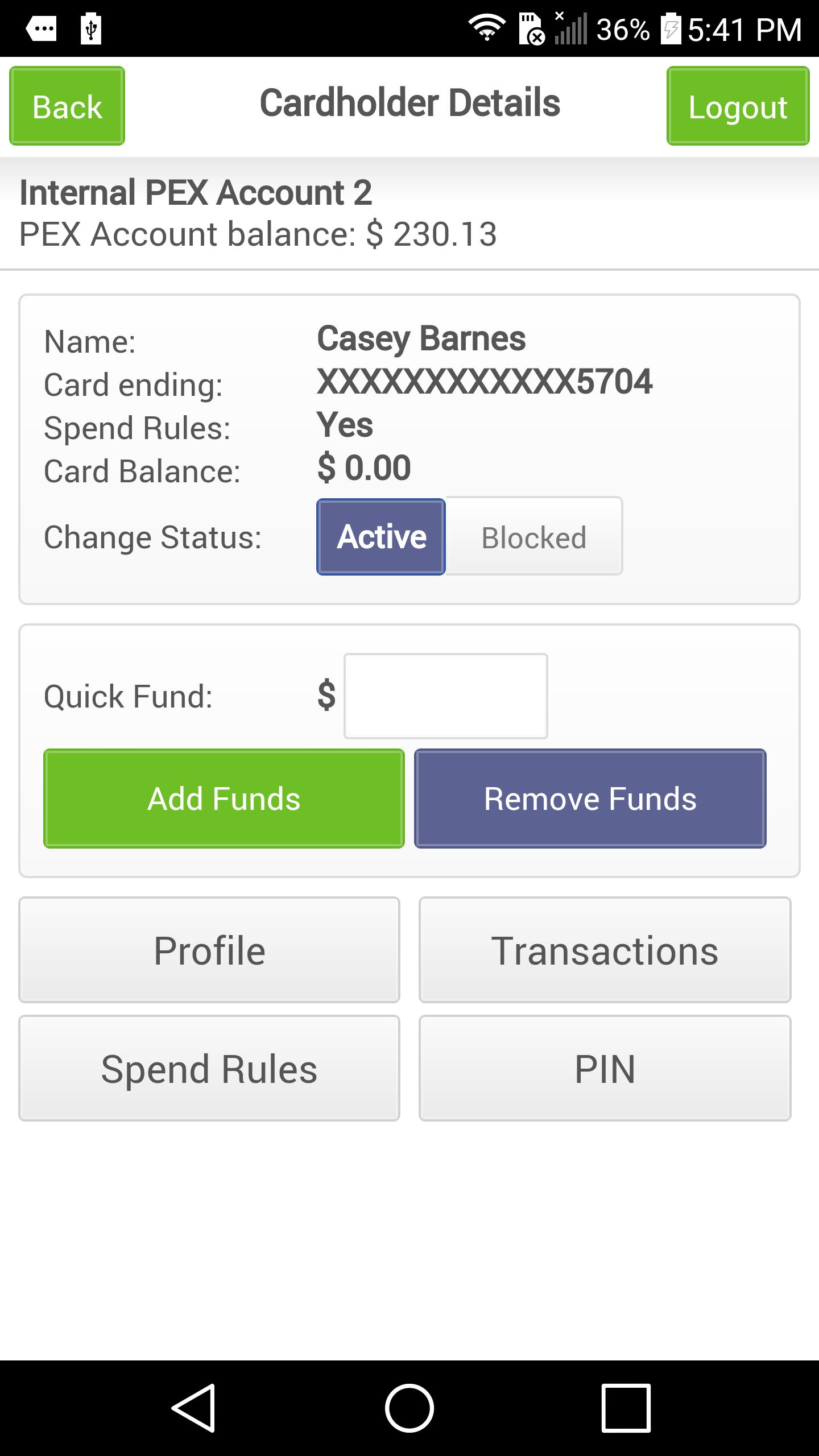Screen dimensions: 819x1456
Task: Open the Spend Rules button
Action: click(209, 1068)
